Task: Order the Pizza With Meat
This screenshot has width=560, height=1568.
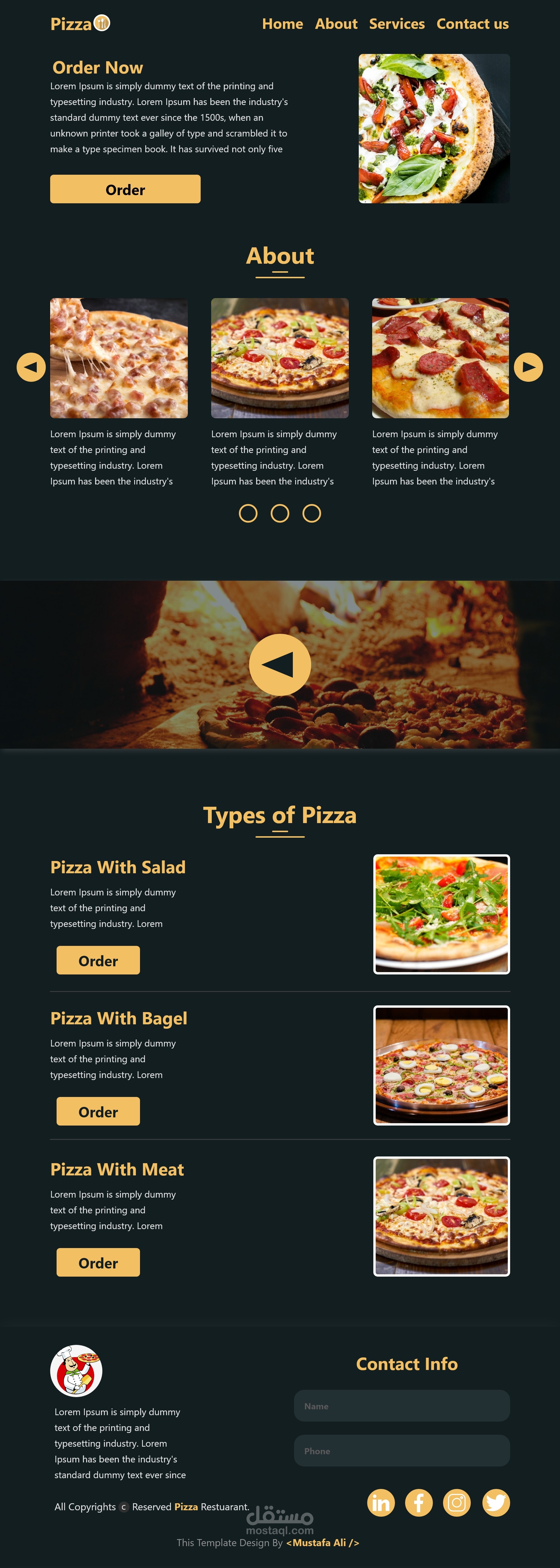Action: (x=98, y=1262)
